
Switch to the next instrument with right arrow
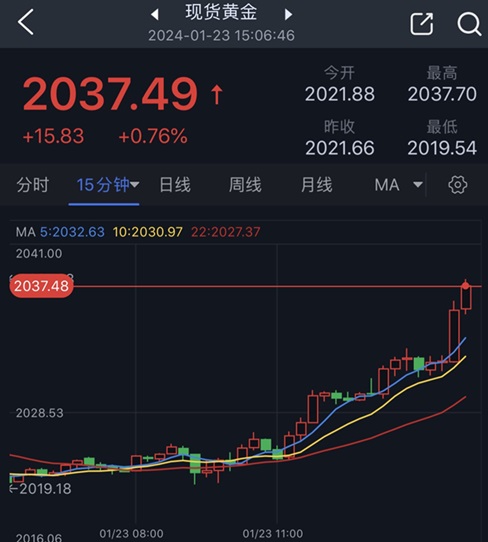pos(288,14)
